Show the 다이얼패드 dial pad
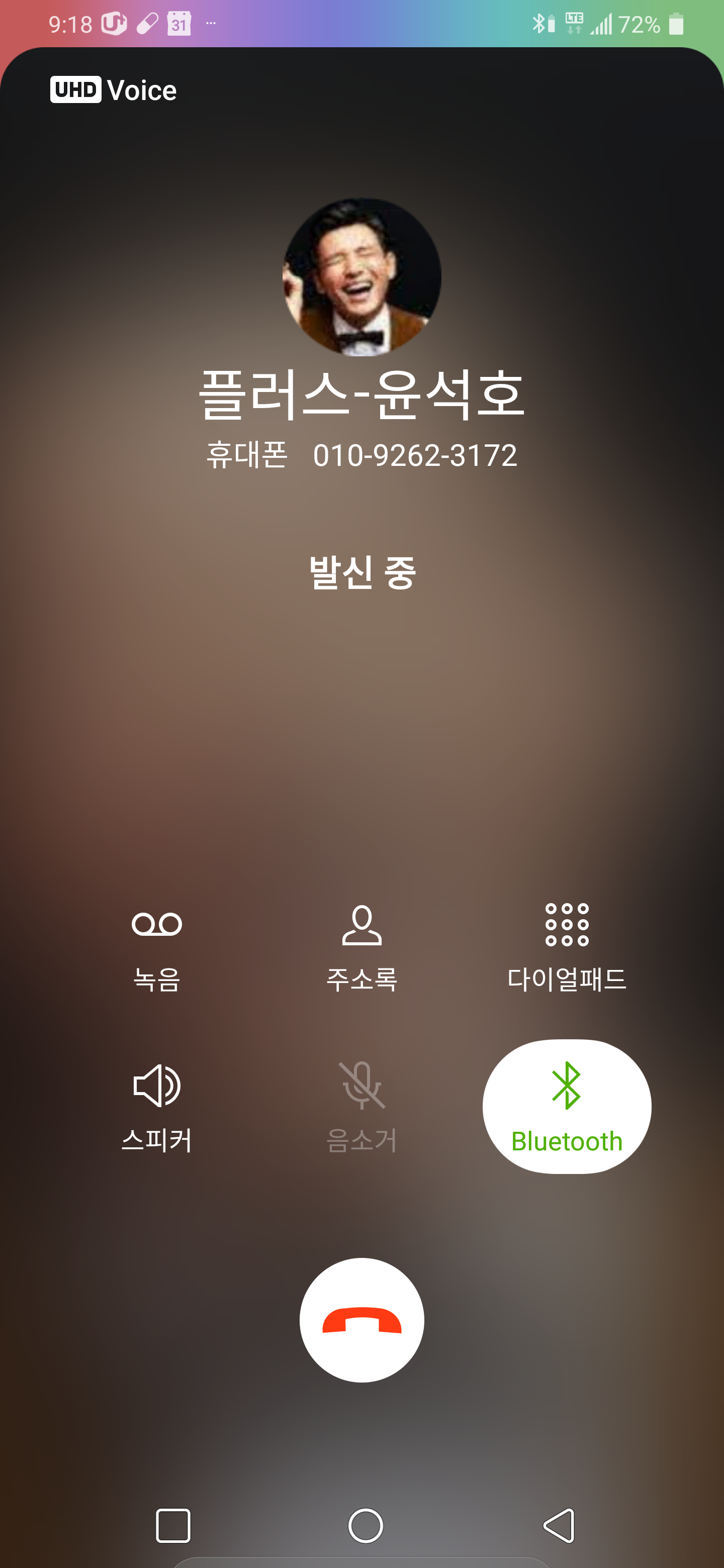This screenshot has height=1568, width=724. pos(567,947)
